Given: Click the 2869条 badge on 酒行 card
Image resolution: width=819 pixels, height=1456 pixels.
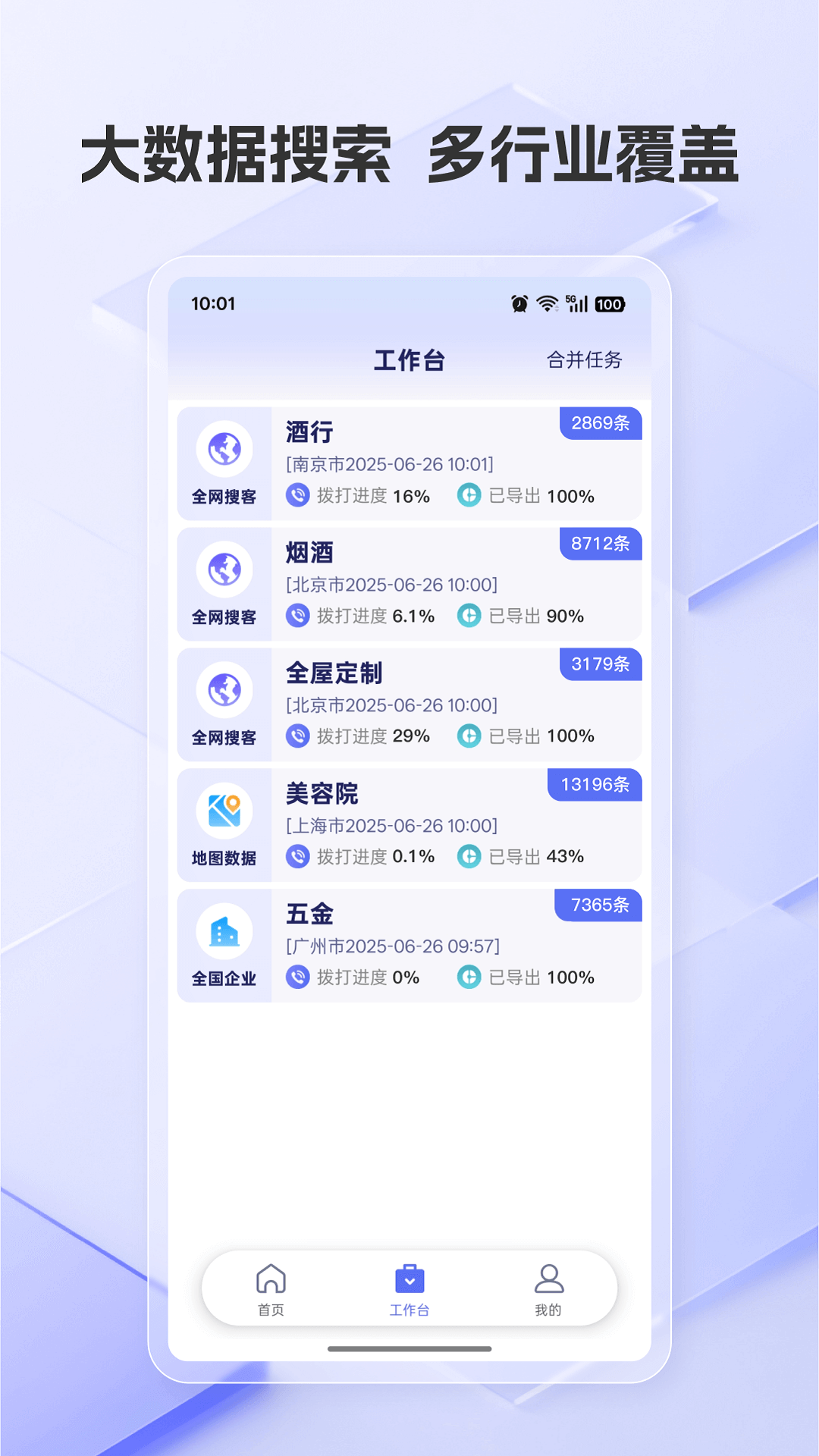Looking at the screenshot, I should 599,422.
